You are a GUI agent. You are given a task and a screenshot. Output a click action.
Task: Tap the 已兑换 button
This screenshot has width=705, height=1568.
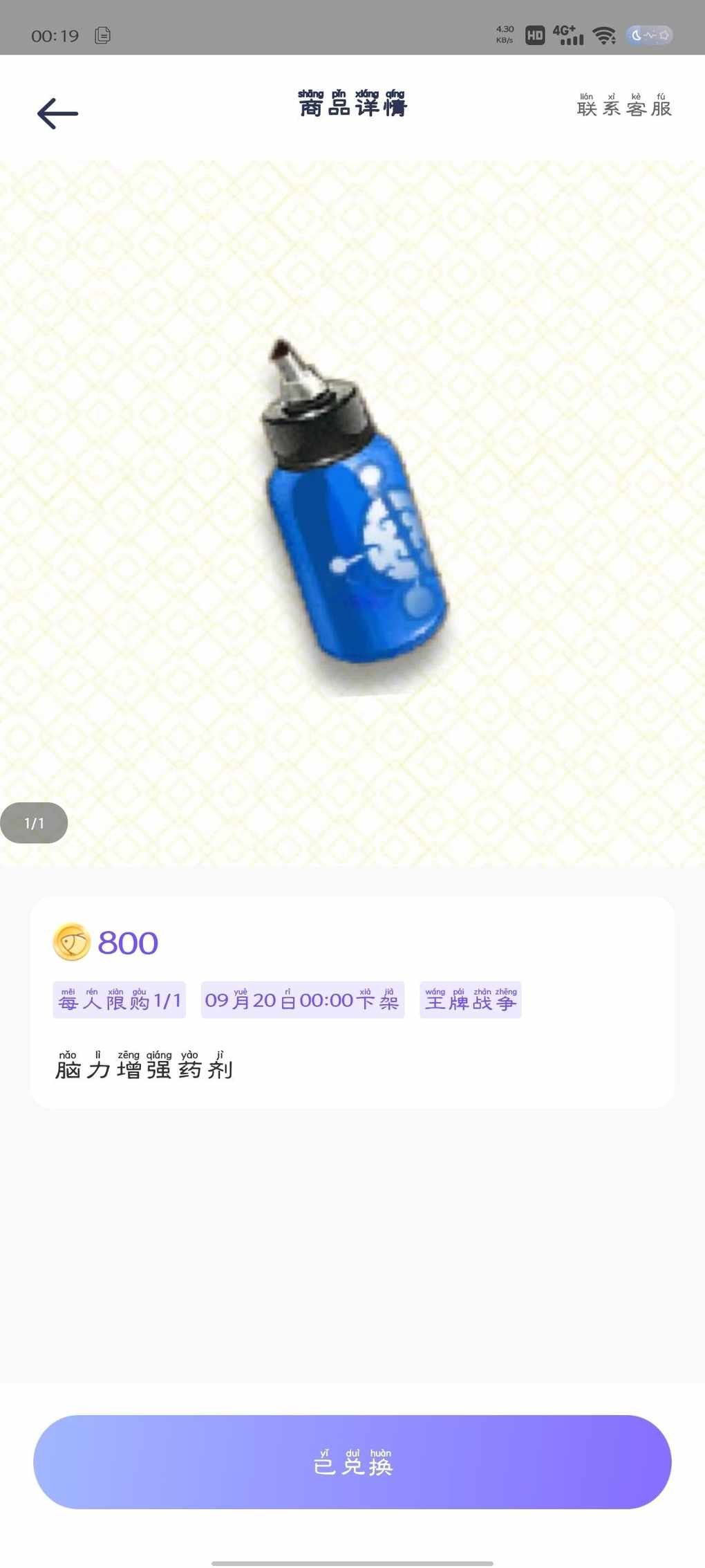point(352,1461)
